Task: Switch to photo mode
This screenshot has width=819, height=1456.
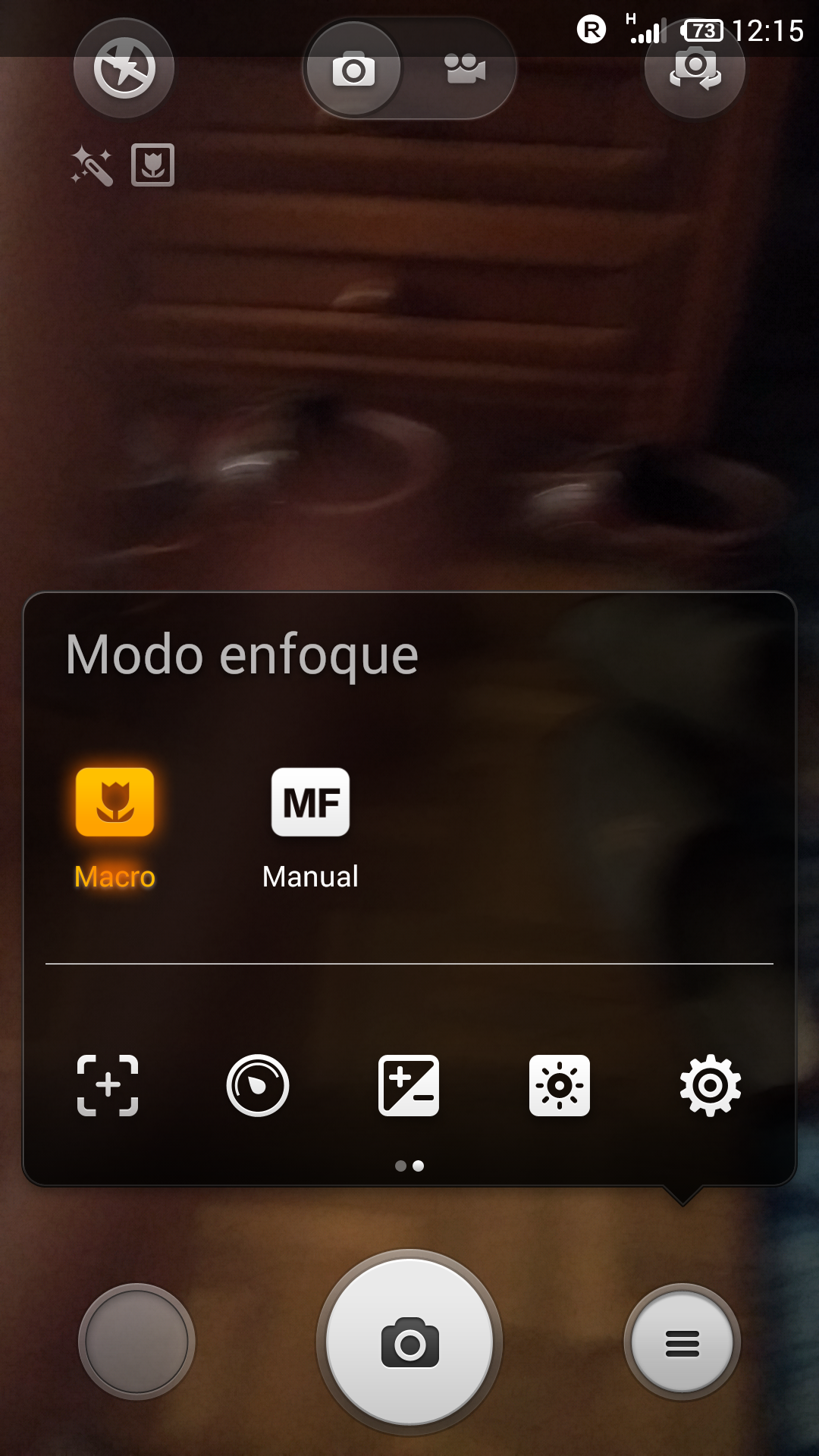Action: (353, 70)
